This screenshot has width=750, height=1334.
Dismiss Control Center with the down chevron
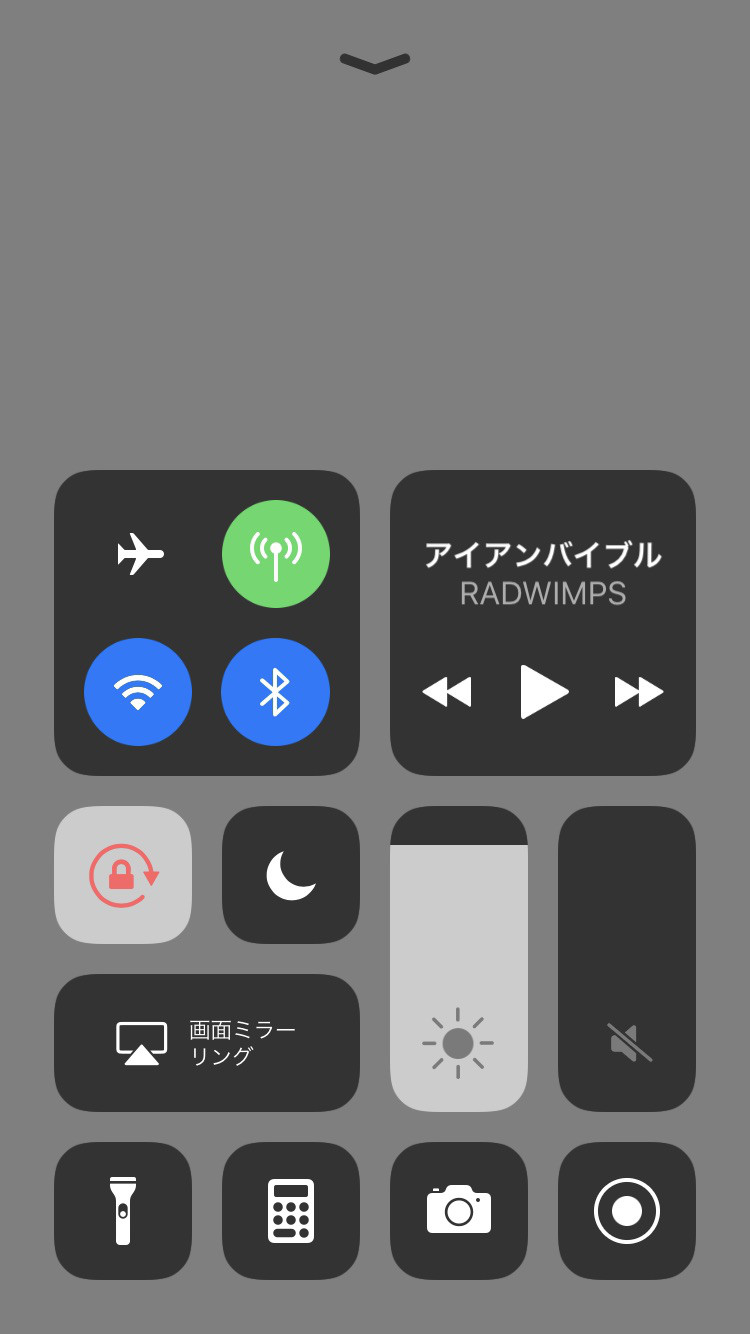click(375, 64)
